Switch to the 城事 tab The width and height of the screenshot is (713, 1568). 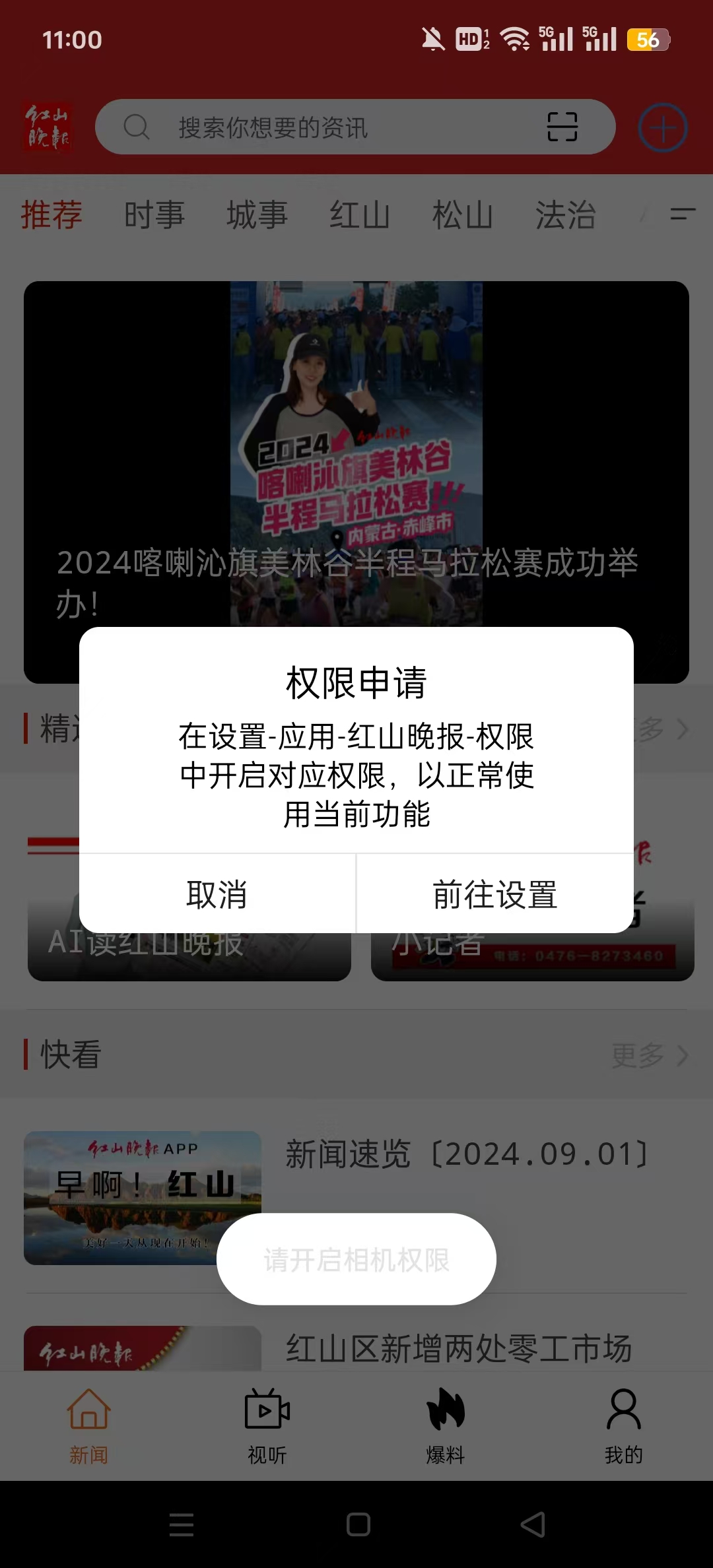(x=257, y=215)
